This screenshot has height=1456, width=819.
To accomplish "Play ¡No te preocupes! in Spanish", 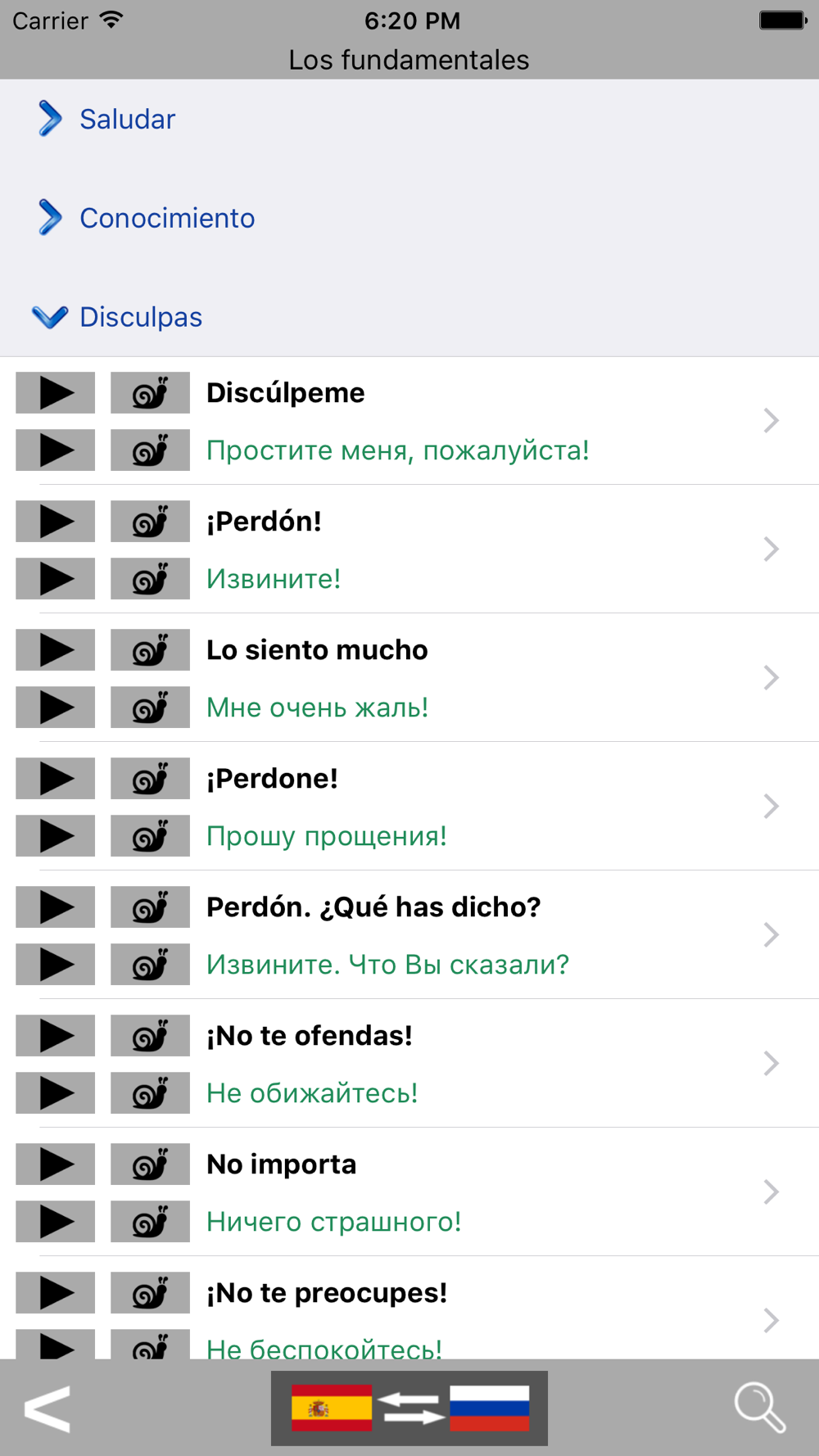I will point(56,1293).
